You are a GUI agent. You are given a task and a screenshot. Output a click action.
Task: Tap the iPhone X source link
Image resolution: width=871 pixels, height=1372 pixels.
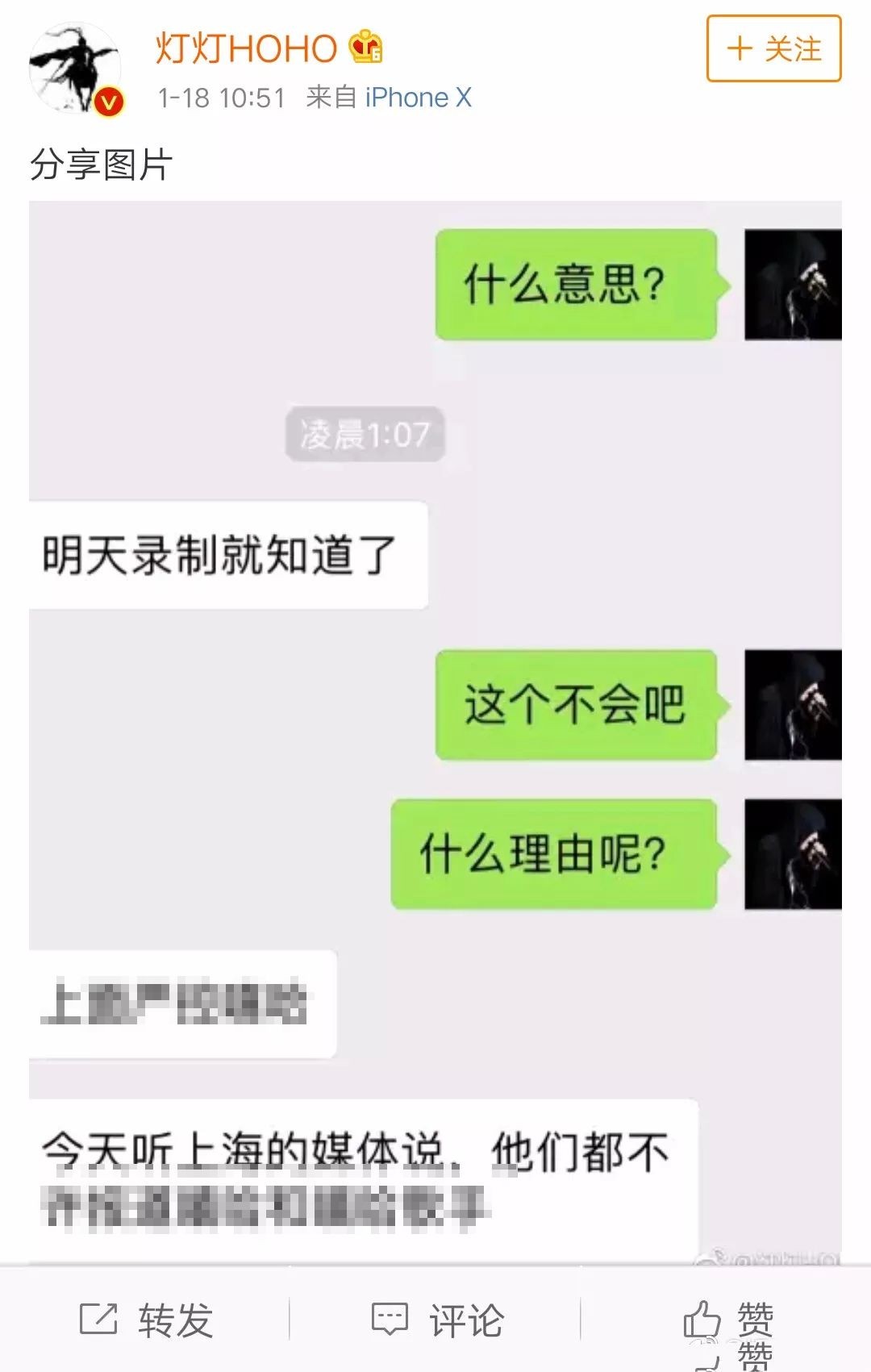pos(418,98)
